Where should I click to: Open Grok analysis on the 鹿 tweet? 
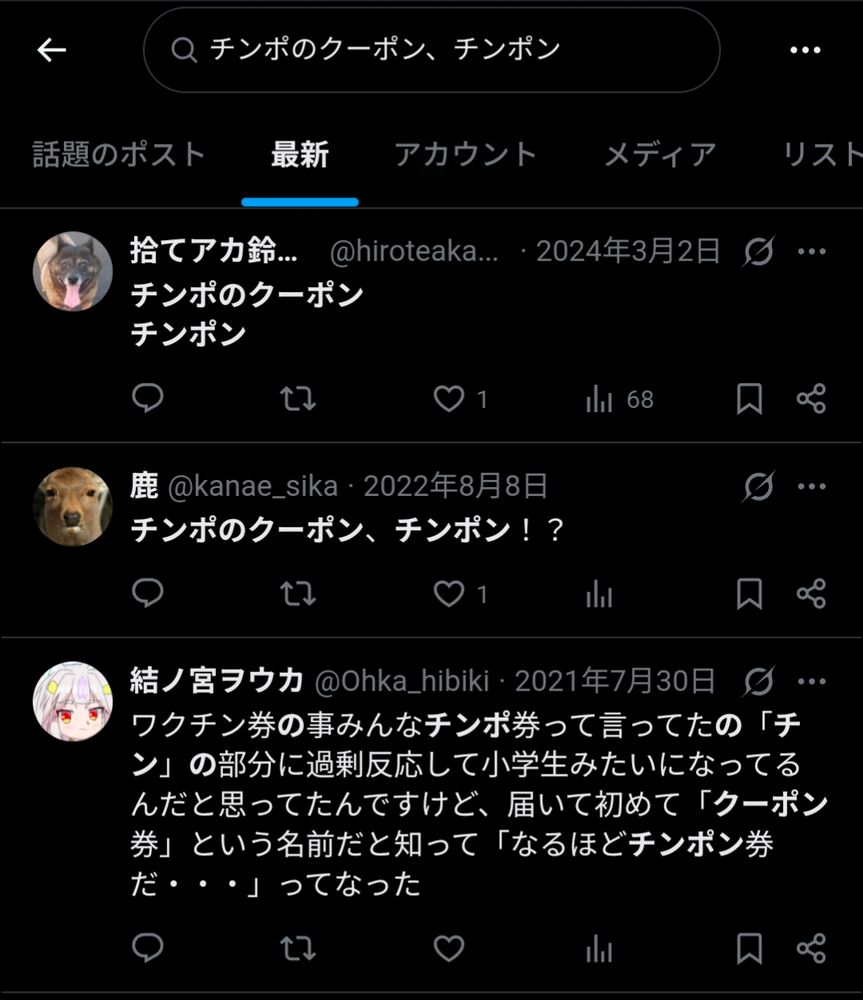click(x=758, y=487)
